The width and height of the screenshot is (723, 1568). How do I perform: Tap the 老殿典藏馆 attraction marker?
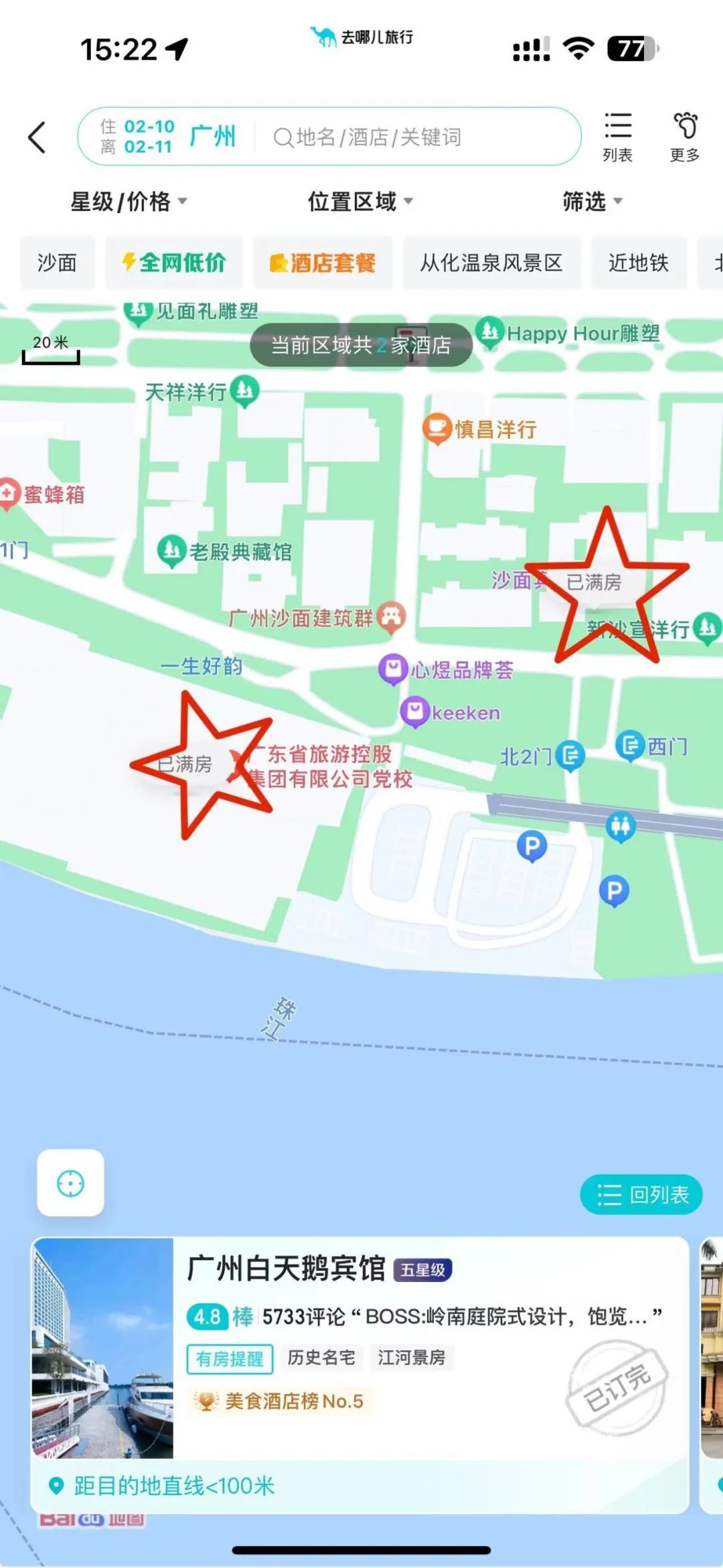pos(172,550)
